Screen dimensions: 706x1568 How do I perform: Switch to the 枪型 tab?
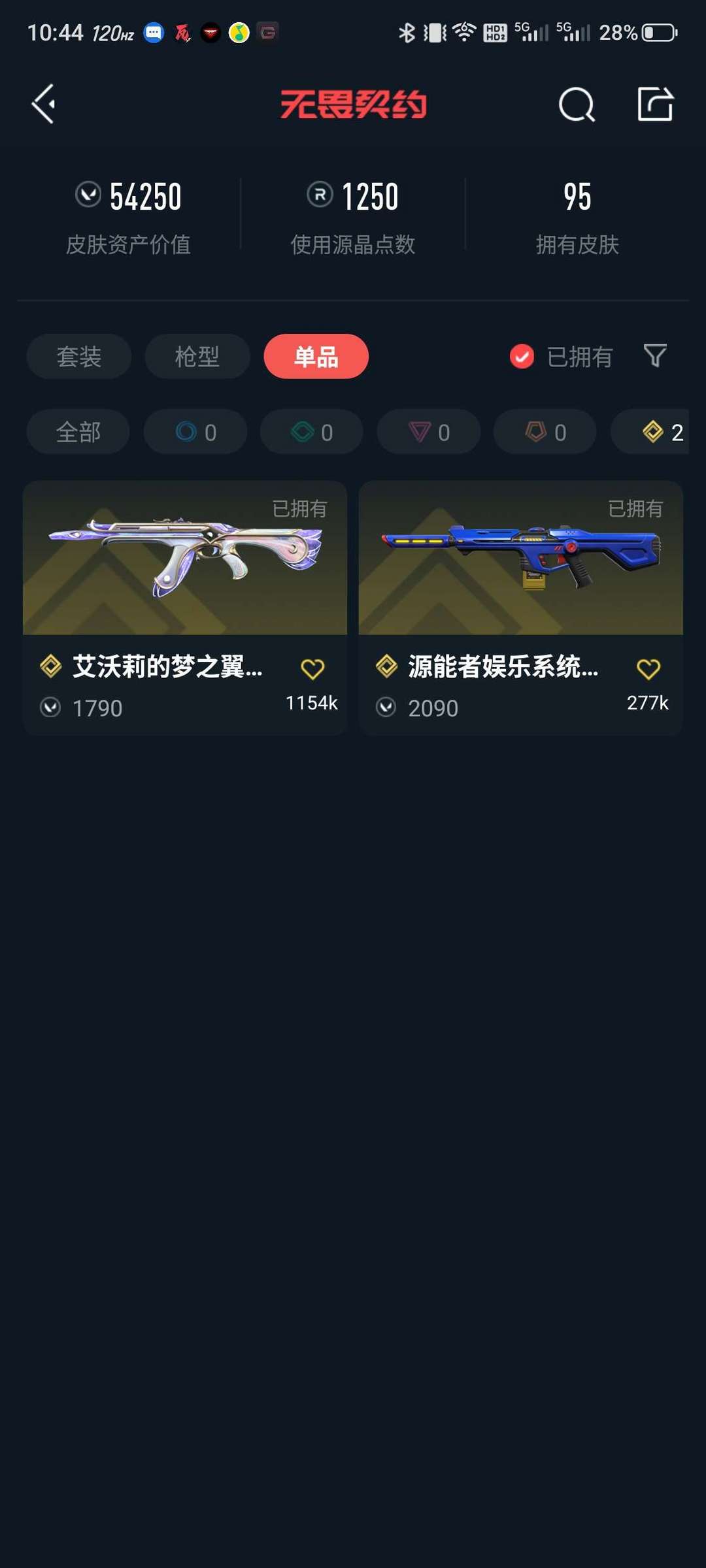pos(197,357)
